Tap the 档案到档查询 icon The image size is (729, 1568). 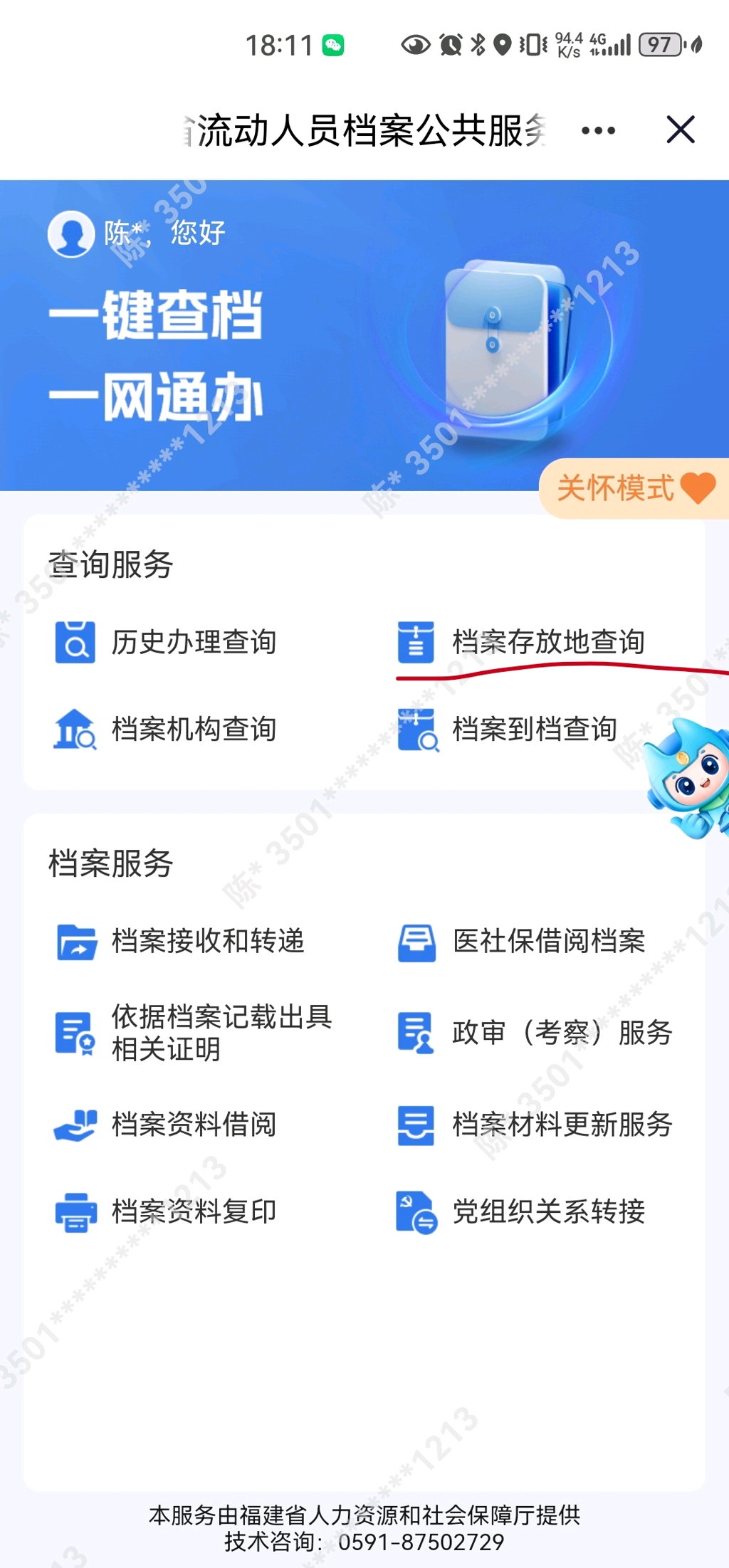416,727
